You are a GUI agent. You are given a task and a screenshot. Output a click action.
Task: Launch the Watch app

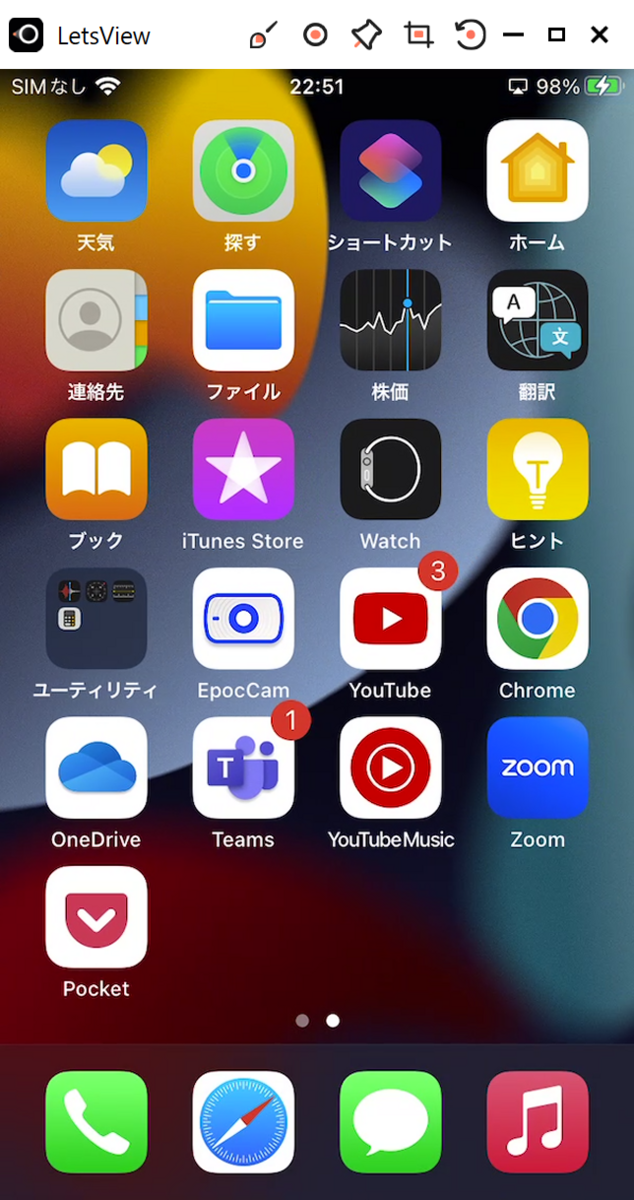390,469
